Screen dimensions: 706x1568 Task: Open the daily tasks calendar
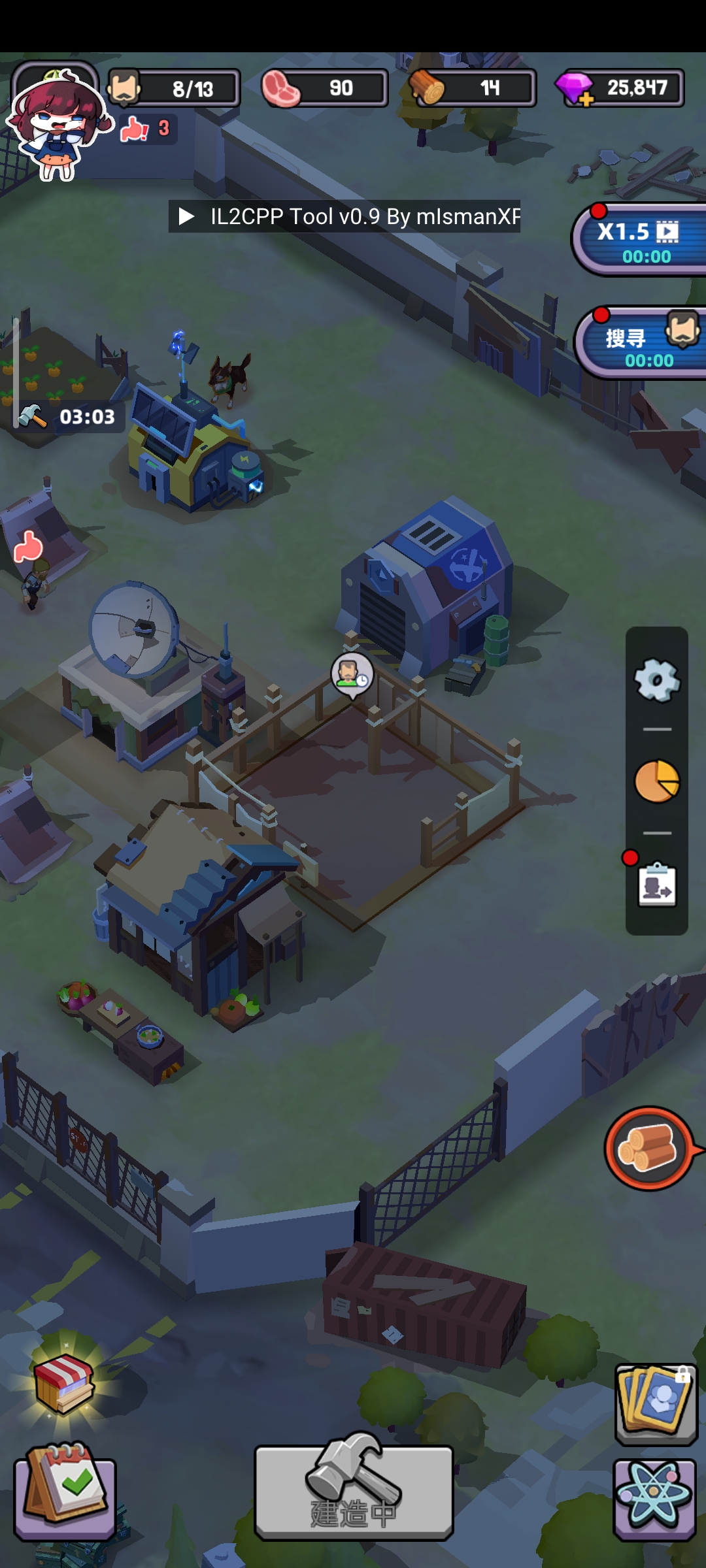tap(65, 1490)
